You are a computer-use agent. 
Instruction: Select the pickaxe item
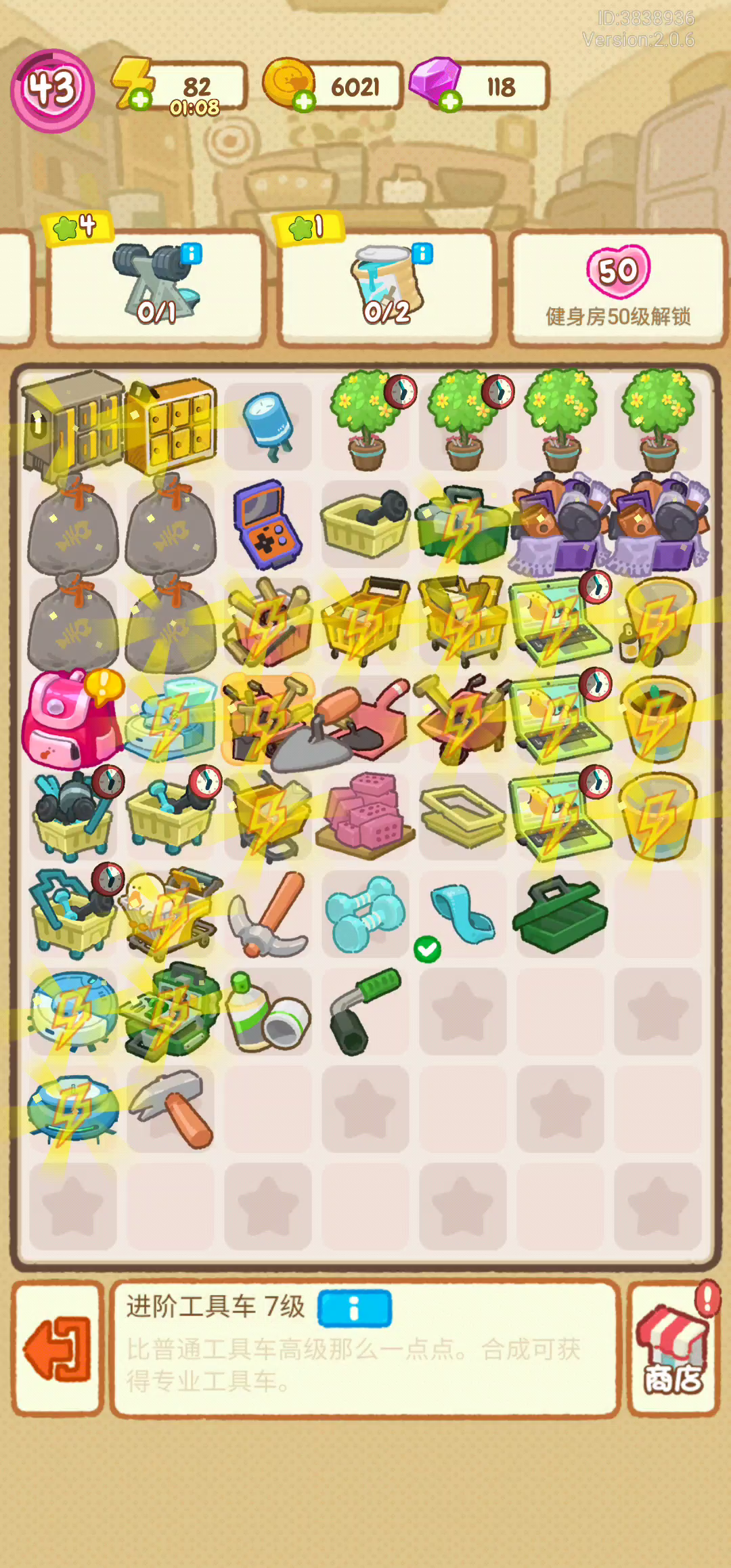[x=268, y=914]
